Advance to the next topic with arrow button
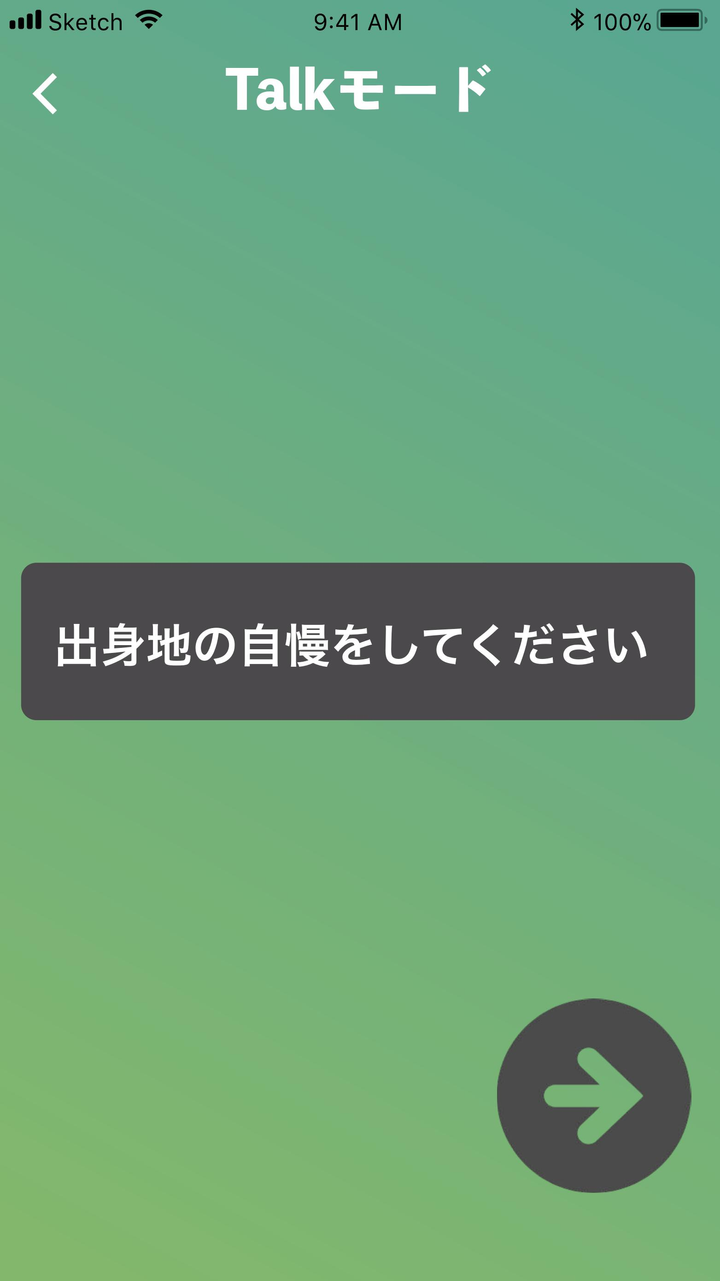 593,1095
